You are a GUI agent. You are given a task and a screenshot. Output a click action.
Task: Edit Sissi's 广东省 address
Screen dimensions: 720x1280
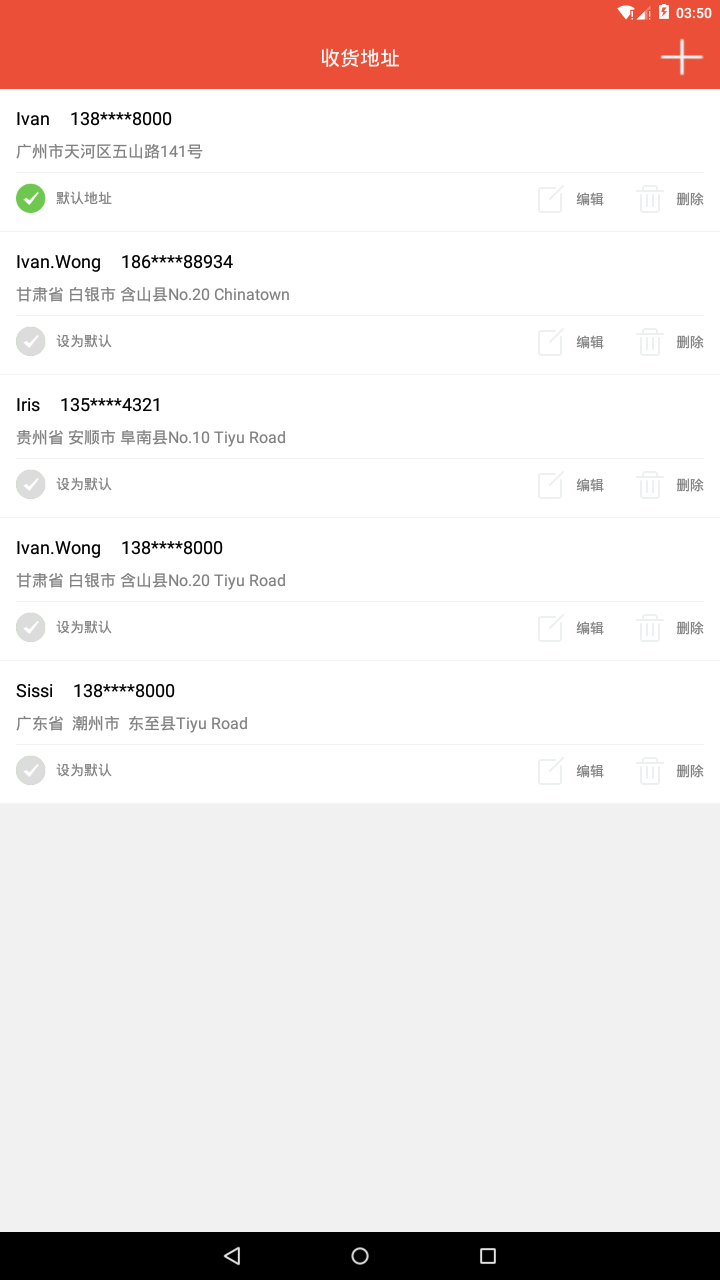point(571,771)
